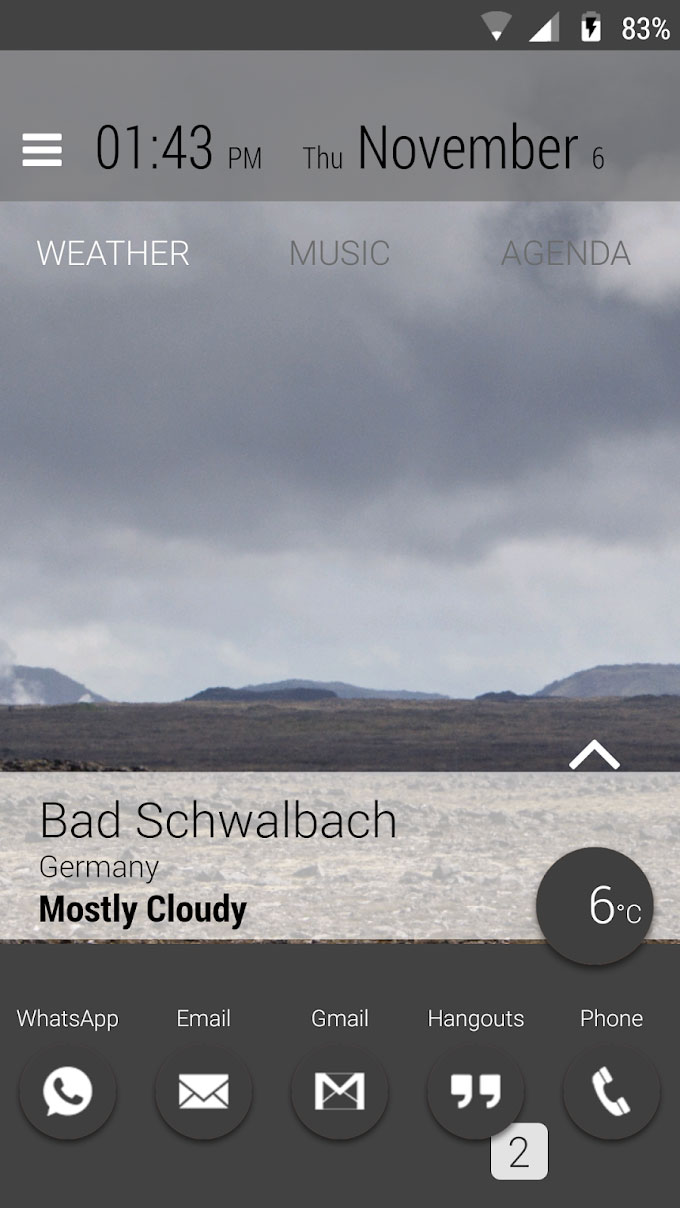Switch to the Agenda tab
The image size is (680, 1208).
(566, 253)
